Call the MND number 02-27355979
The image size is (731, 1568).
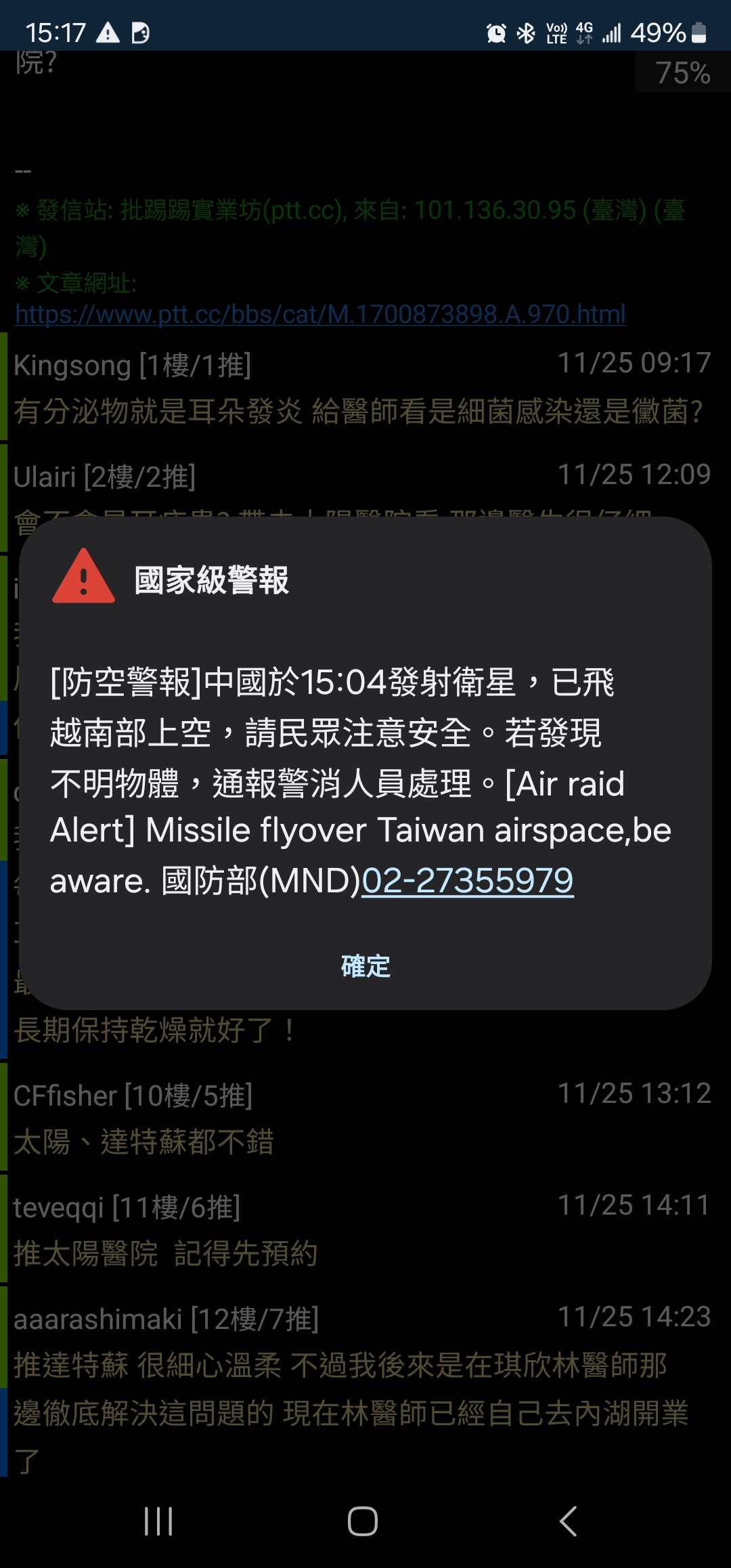(x=467, y=881)
